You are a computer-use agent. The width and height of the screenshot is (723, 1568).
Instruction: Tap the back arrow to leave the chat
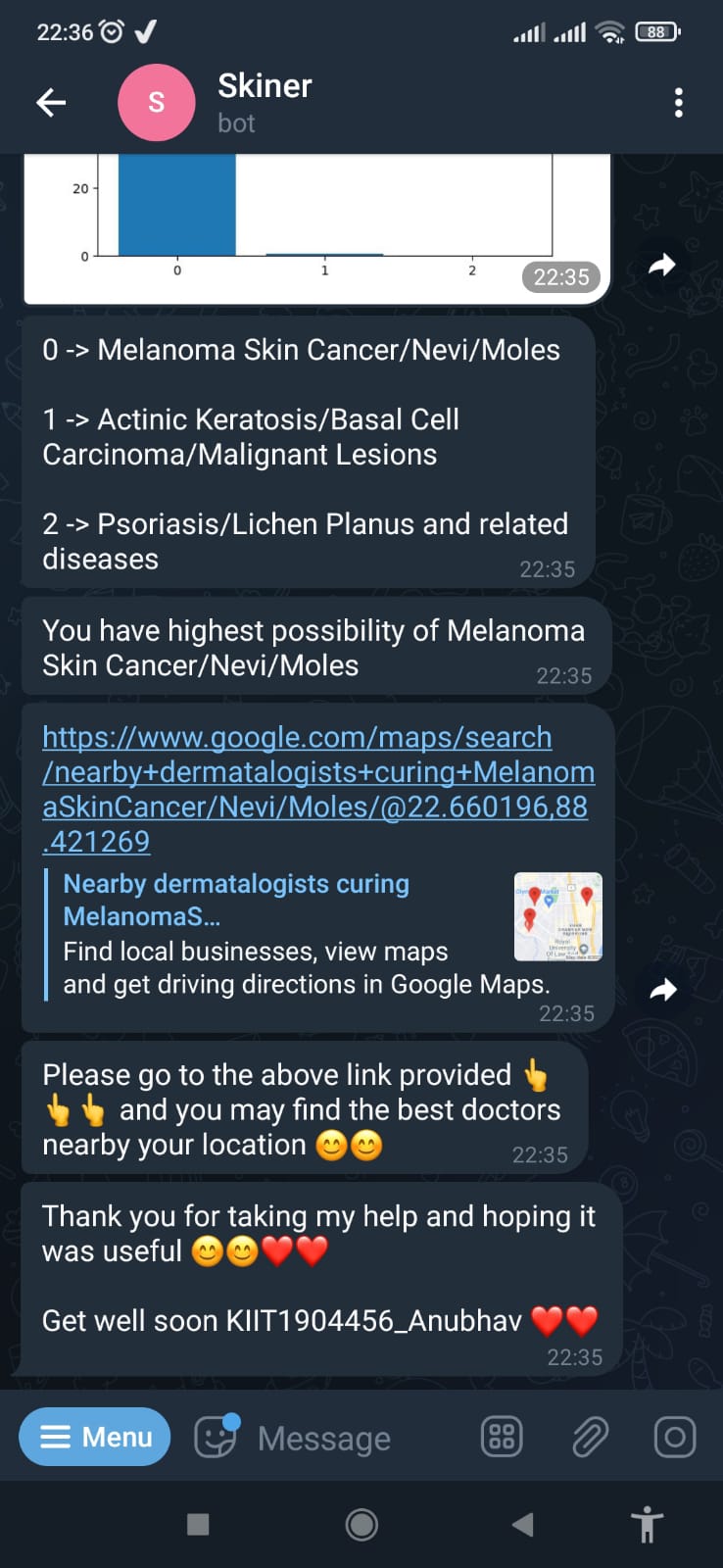(50, 102)
